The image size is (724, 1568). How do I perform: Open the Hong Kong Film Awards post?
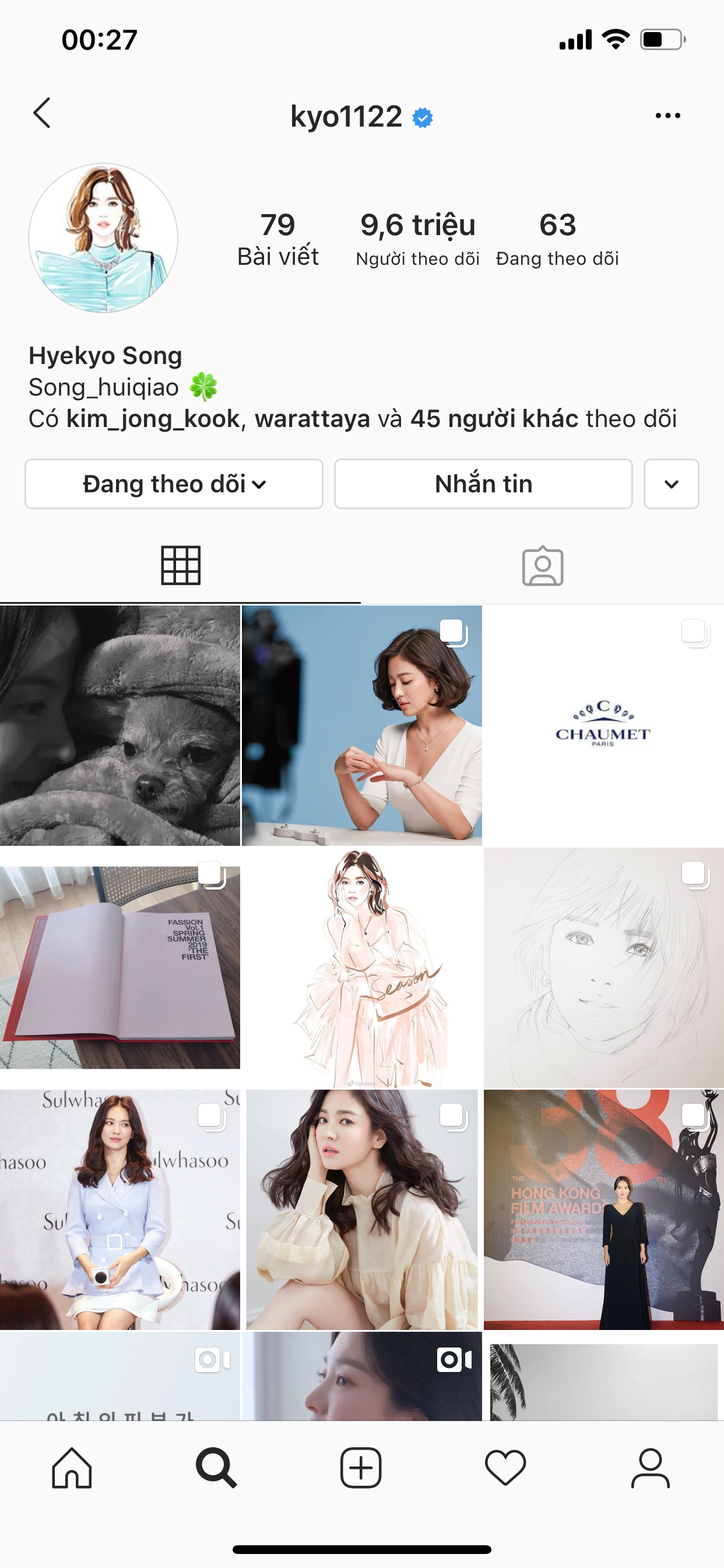tap(603, 1209)
